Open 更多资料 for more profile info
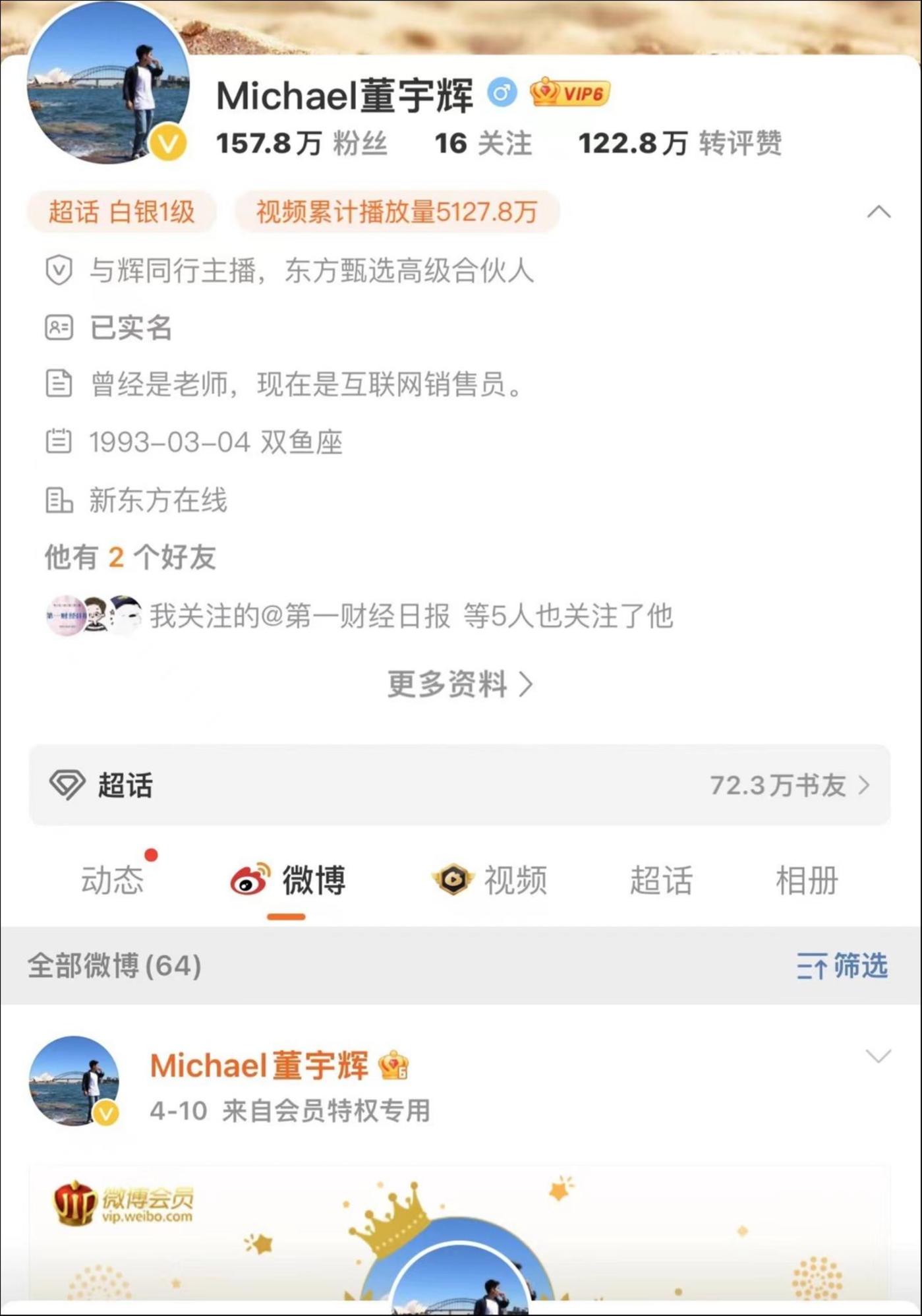This screenshot has width=922, height=1316. 459,684
